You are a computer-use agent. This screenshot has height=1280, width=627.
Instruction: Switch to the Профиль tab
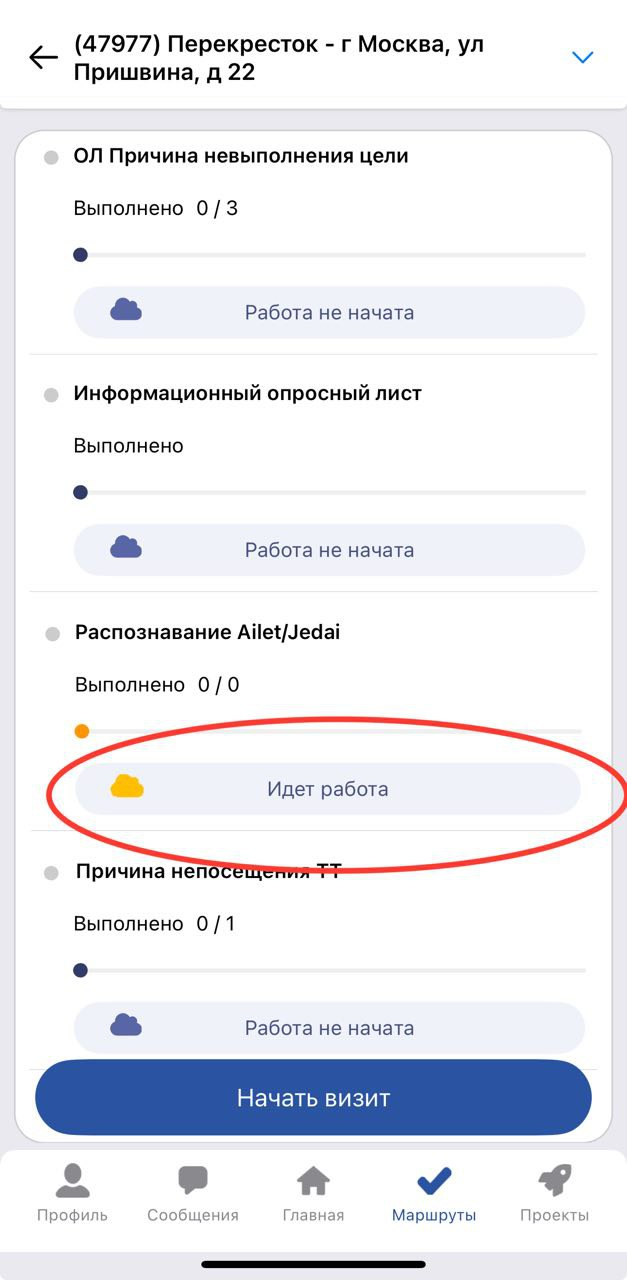(x=72, y=1194)
